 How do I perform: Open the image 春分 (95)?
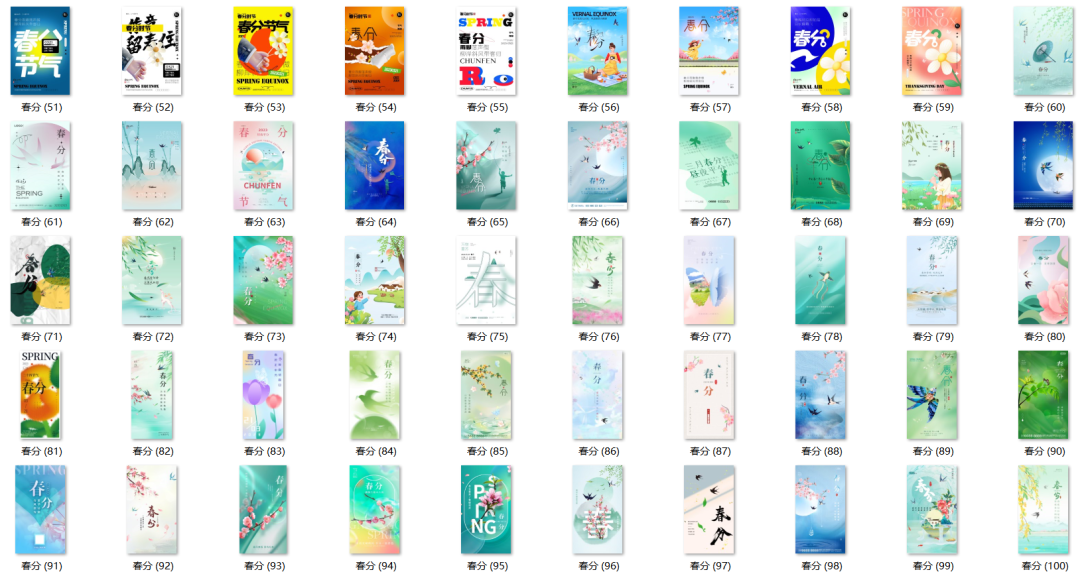(x=486, y=510)
